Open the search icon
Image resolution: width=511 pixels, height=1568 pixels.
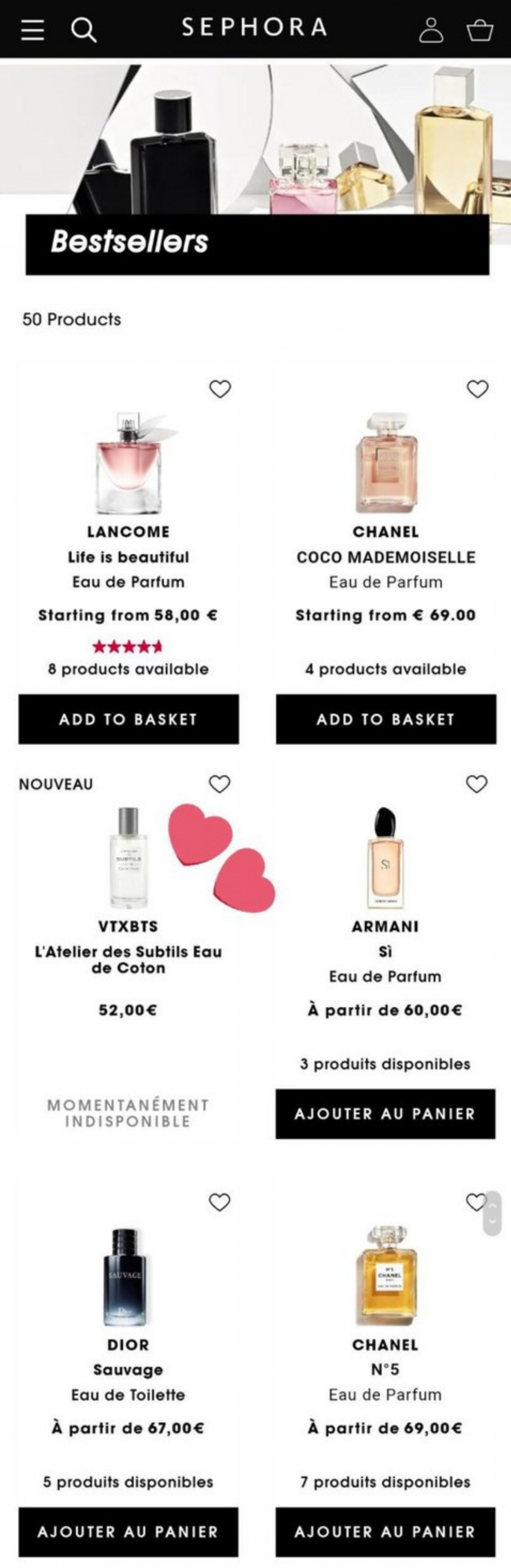83,28
